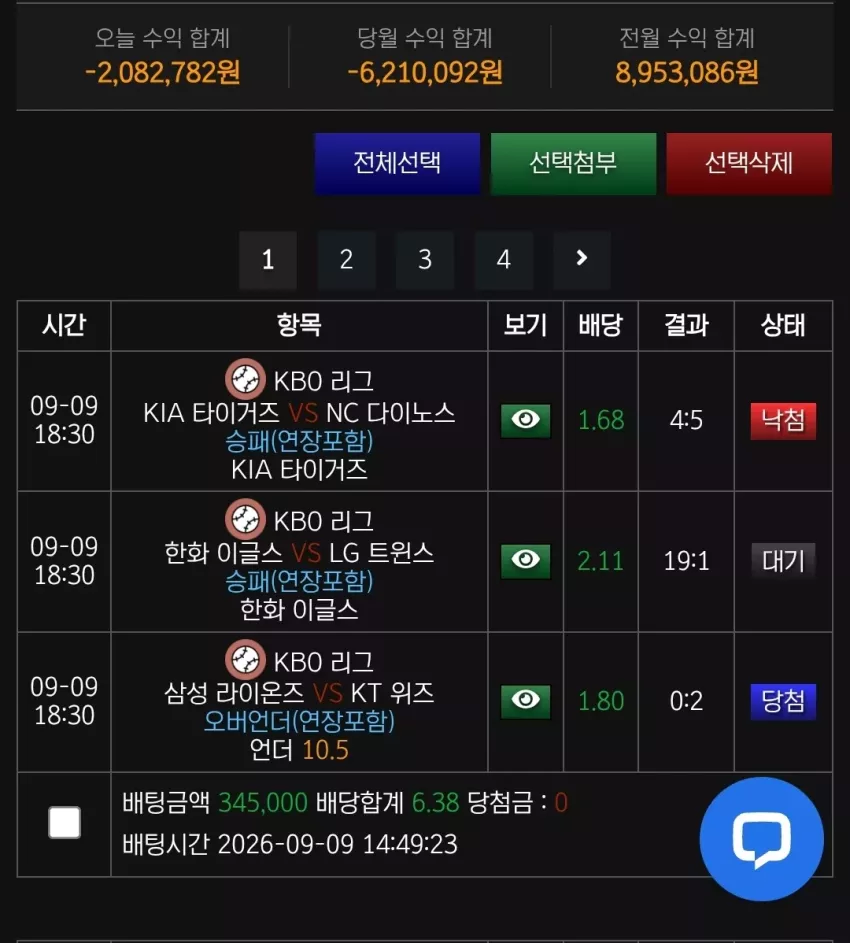850x943 pixels.
Task: Go to page 4
Action: pyautogui.click(x=504, y=260)
